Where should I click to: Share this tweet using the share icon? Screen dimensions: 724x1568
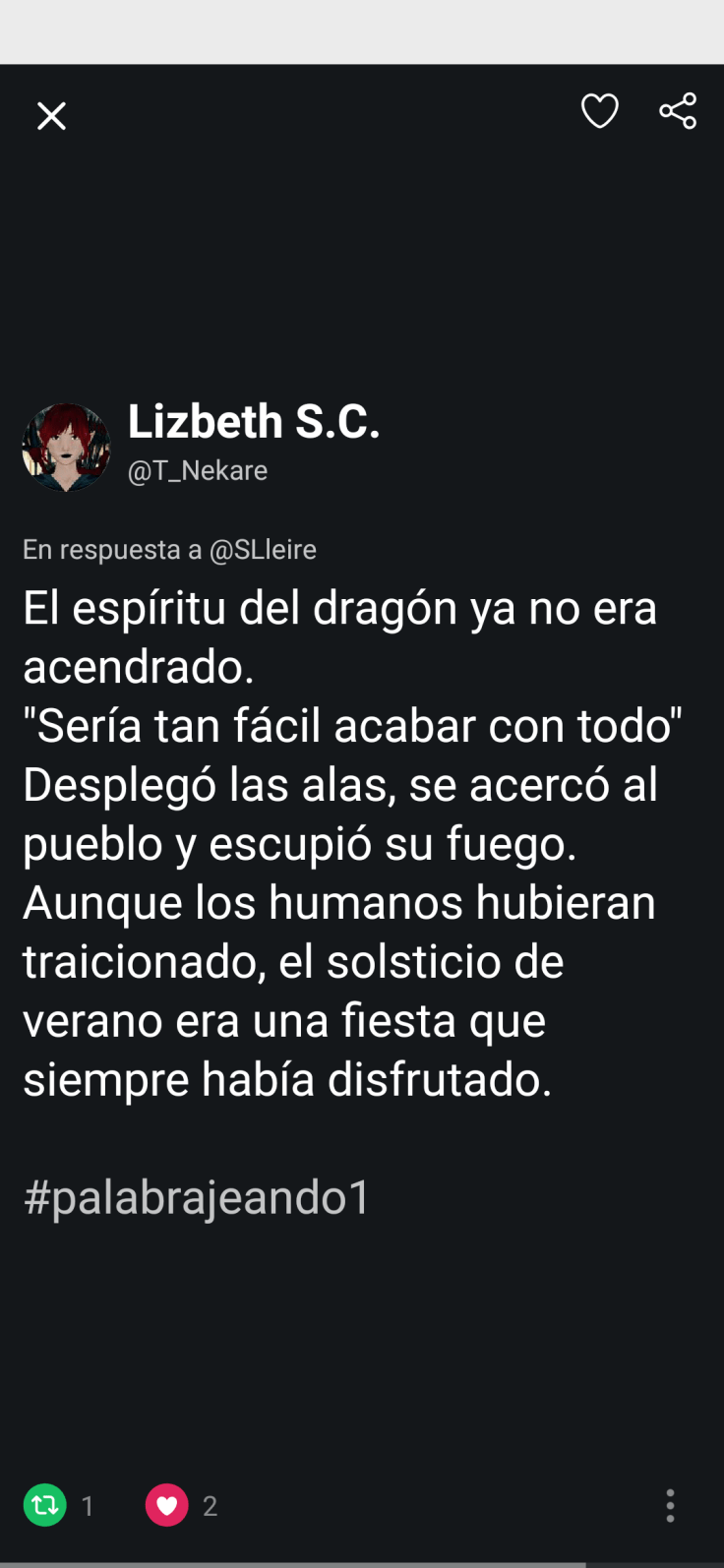[x=678, y=111]
